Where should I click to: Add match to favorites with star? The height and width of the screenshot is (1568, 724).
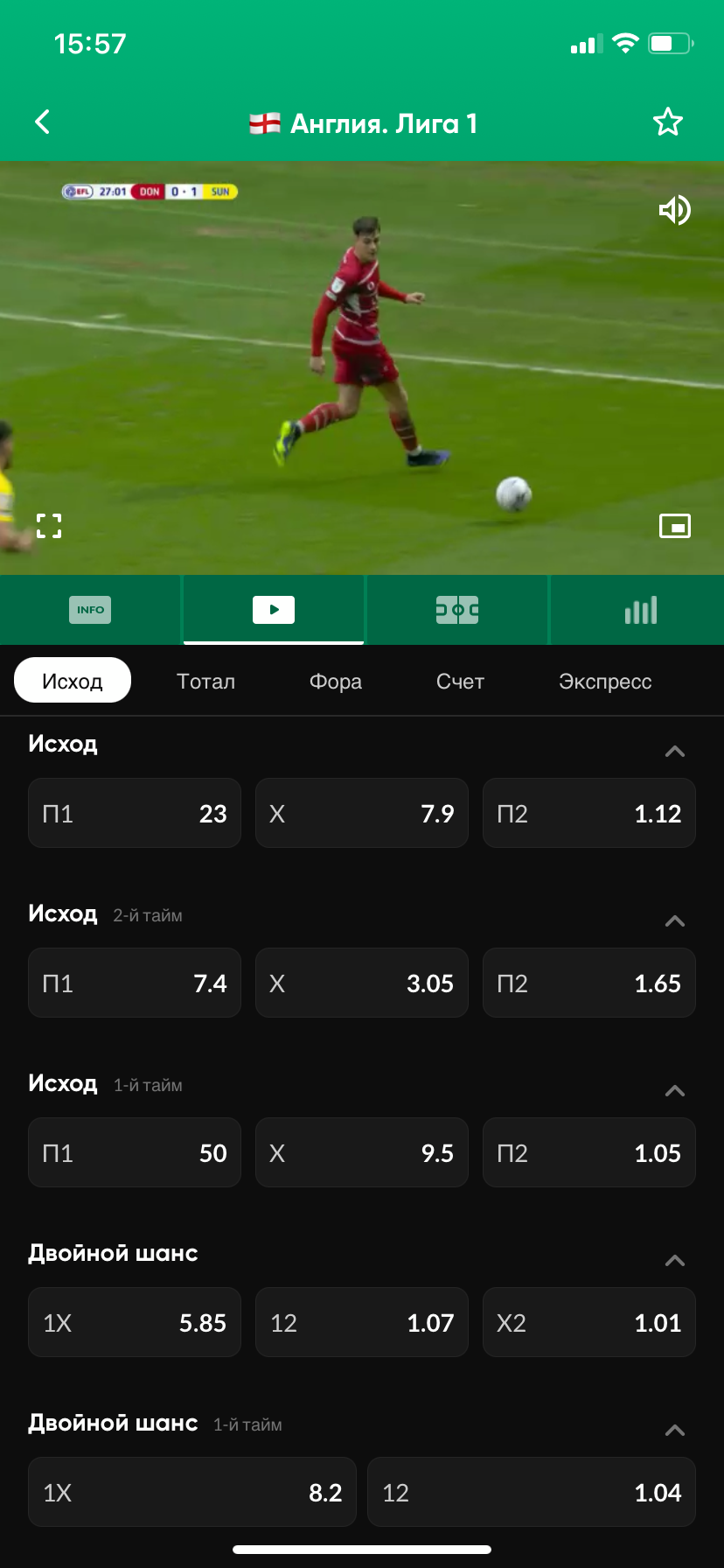(x=668, y=122)
